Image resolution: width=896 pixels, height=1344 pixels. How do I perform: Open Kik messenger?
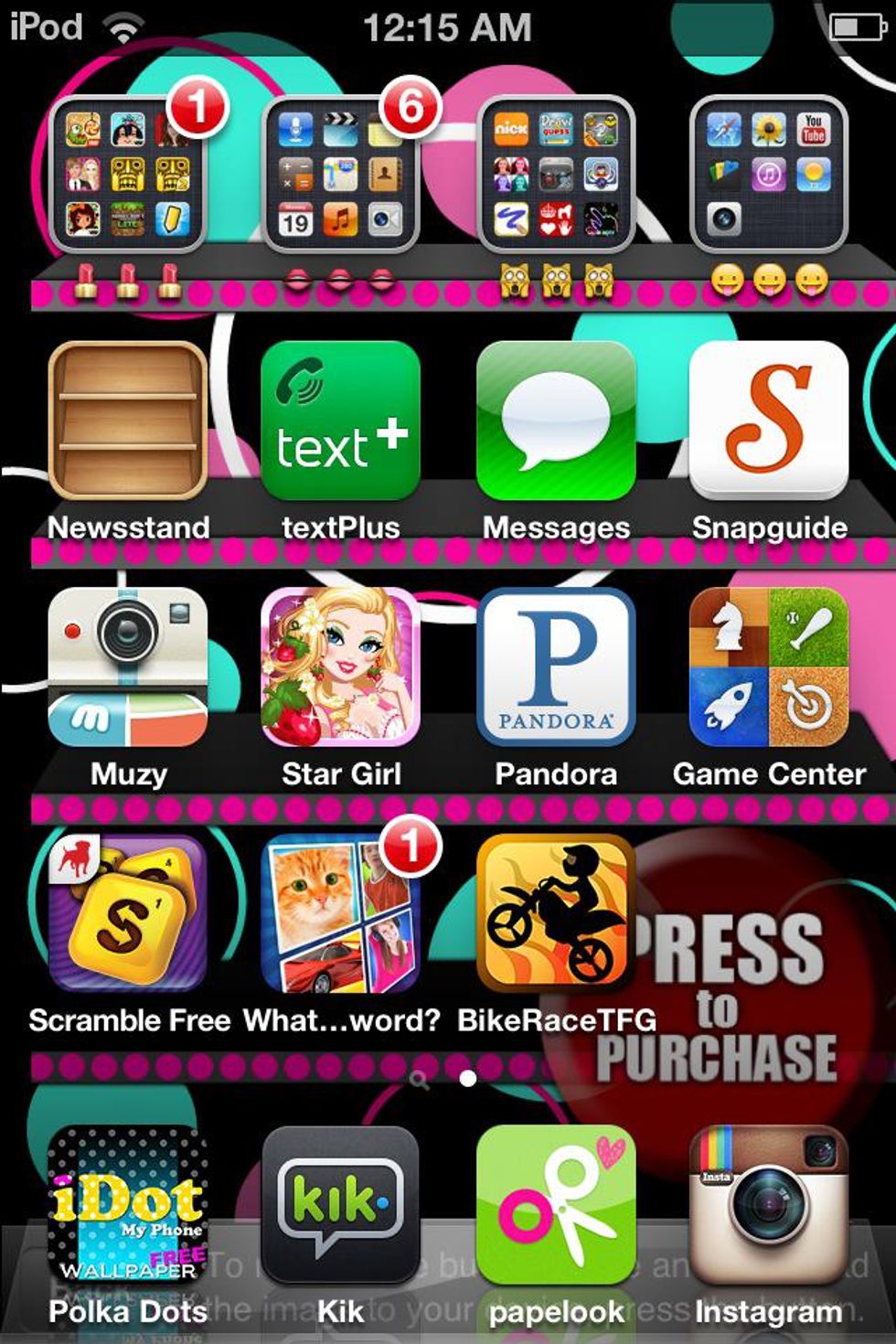pyautogui.click(x=340, y=1204)
